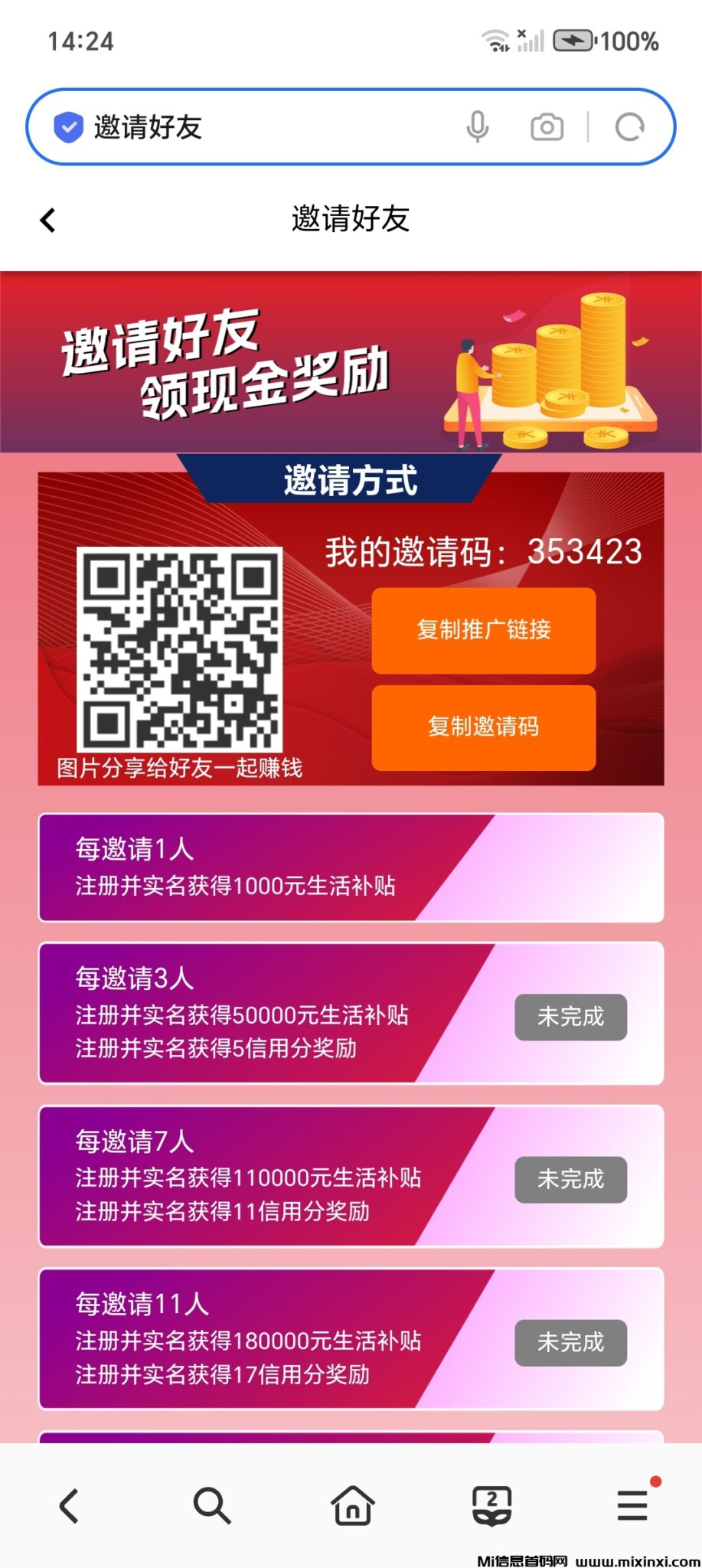702x1568 pixels.
Task: Tap 未完成 on the 每邀请3人 card
Action: point(570,1017)
